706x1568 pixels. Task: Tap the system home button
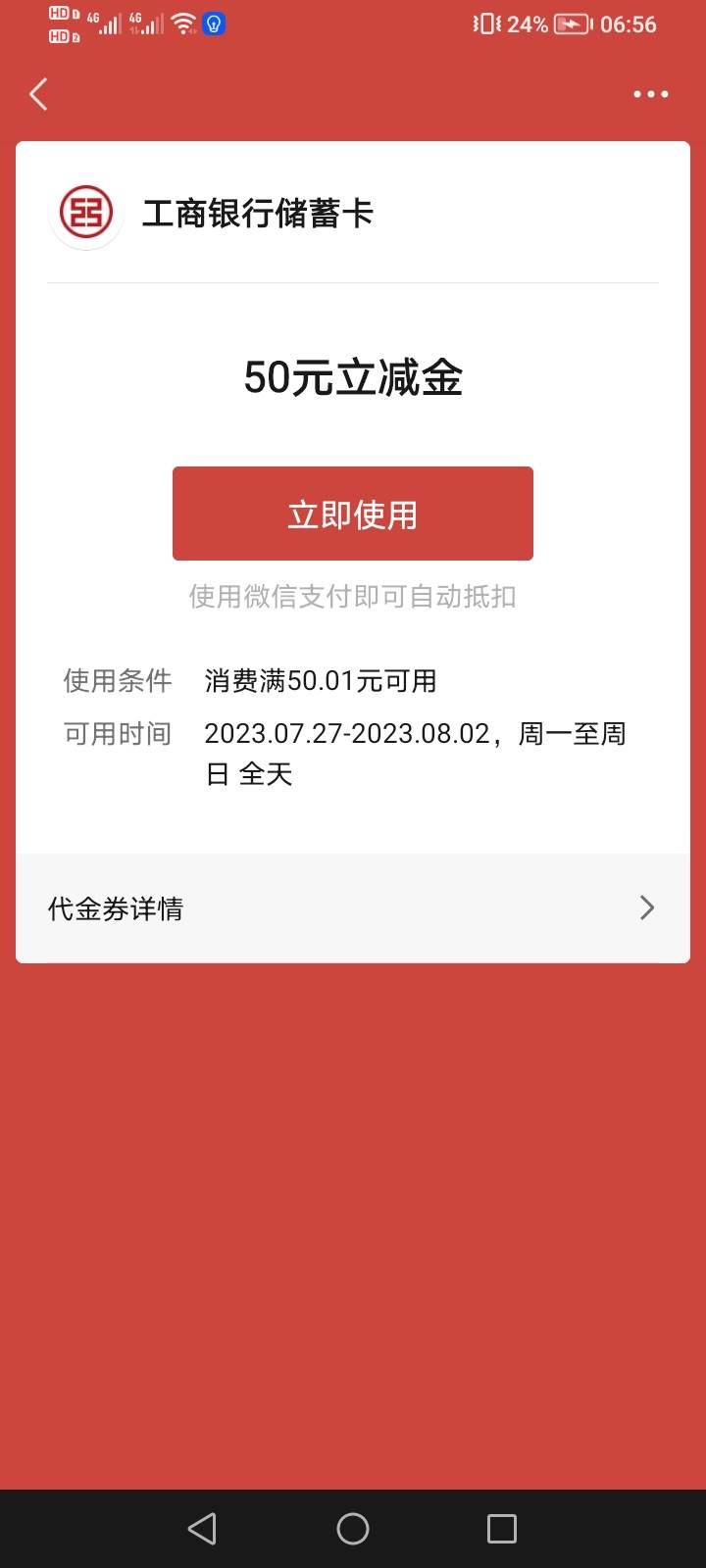(x=353, y=1529)
